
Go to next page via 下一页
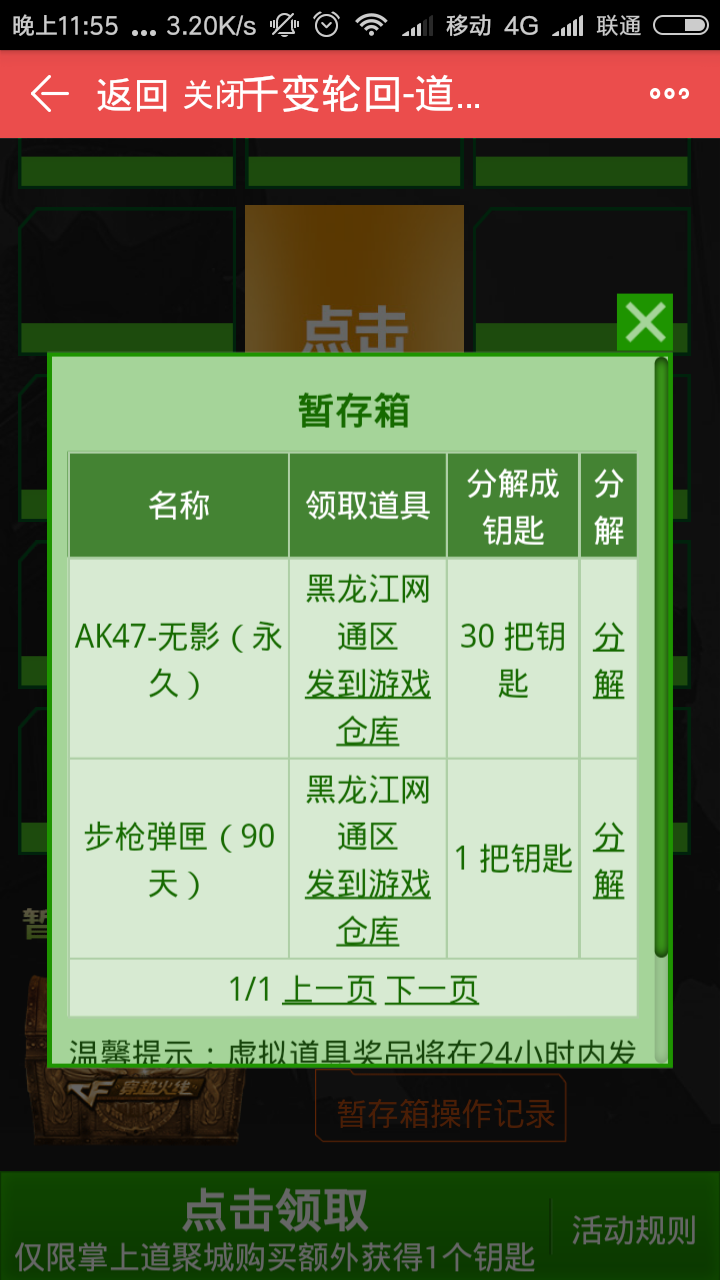(x=432, y=989)
